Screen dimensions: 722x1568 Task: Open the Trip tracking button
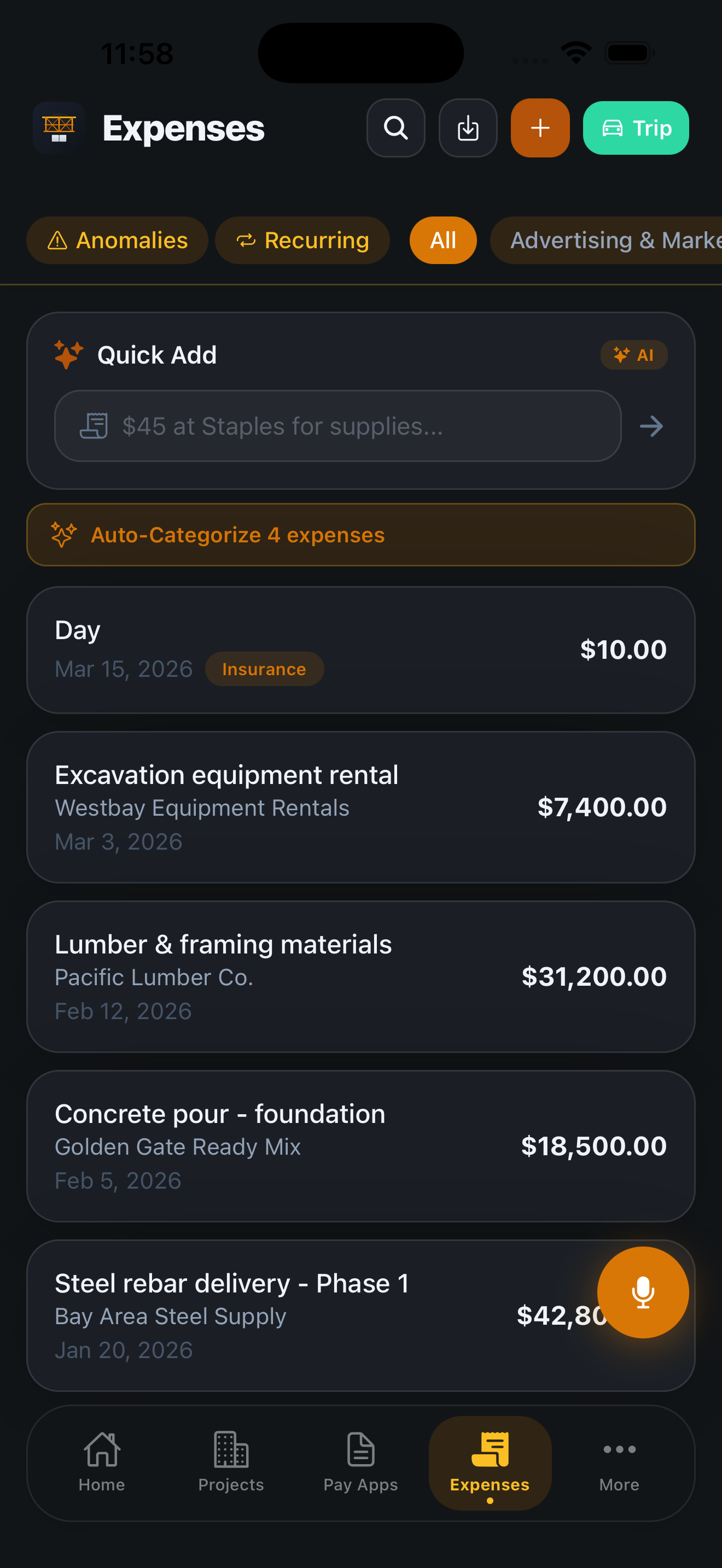pyautogui.click(x=635, y=128)
